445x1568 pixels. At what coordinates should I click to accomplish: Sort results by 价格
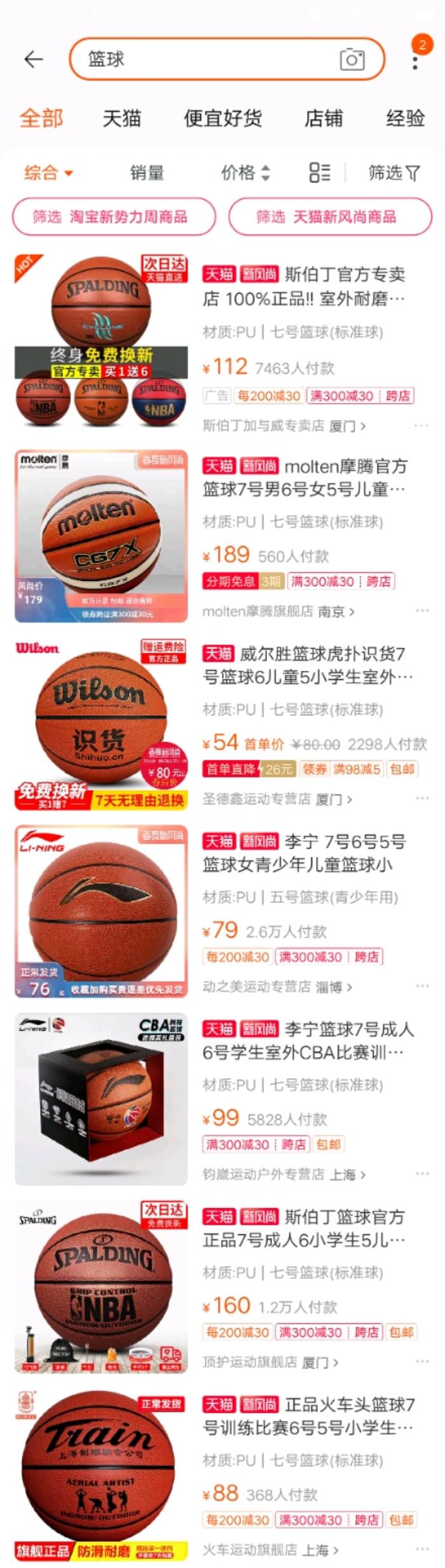[245, 172]
